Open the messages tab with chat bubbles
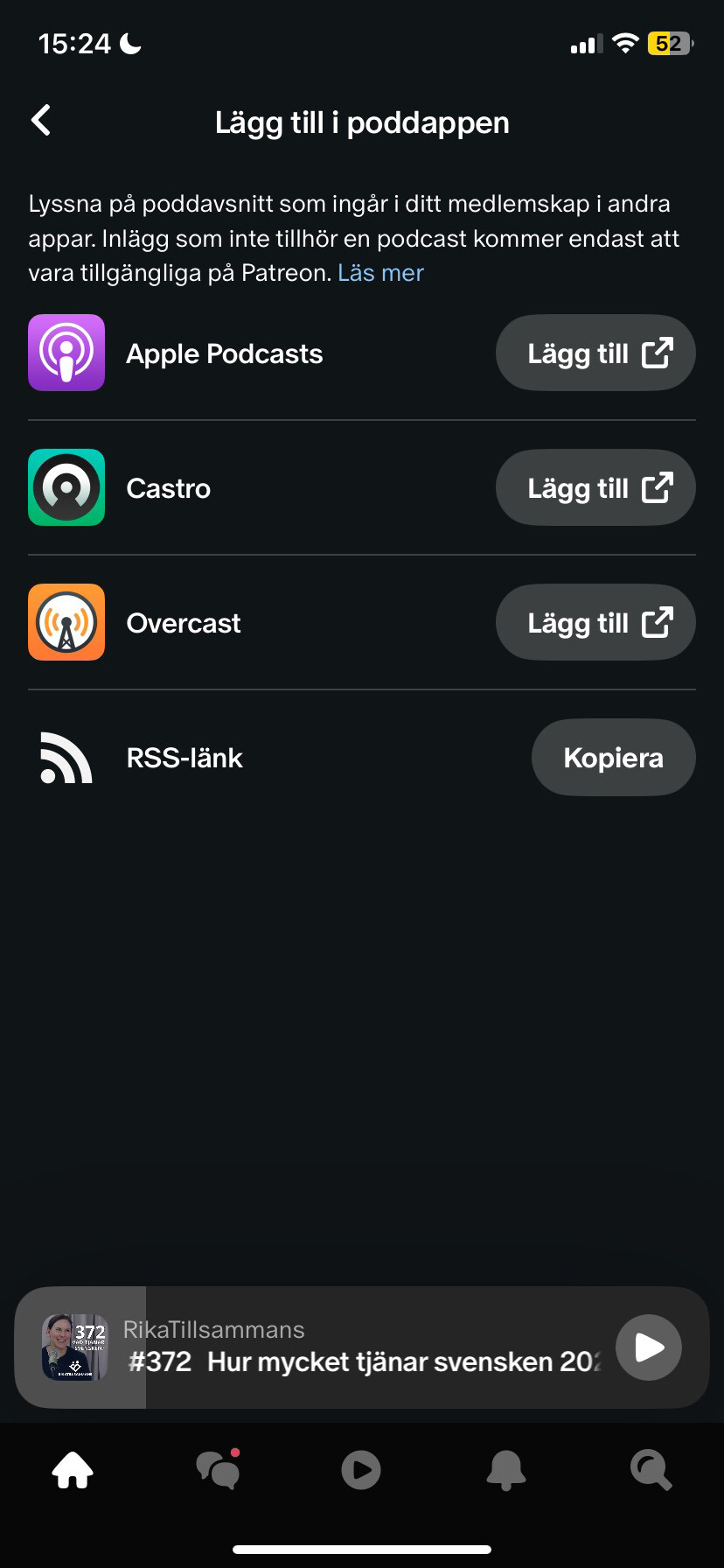 [218, 1470]
